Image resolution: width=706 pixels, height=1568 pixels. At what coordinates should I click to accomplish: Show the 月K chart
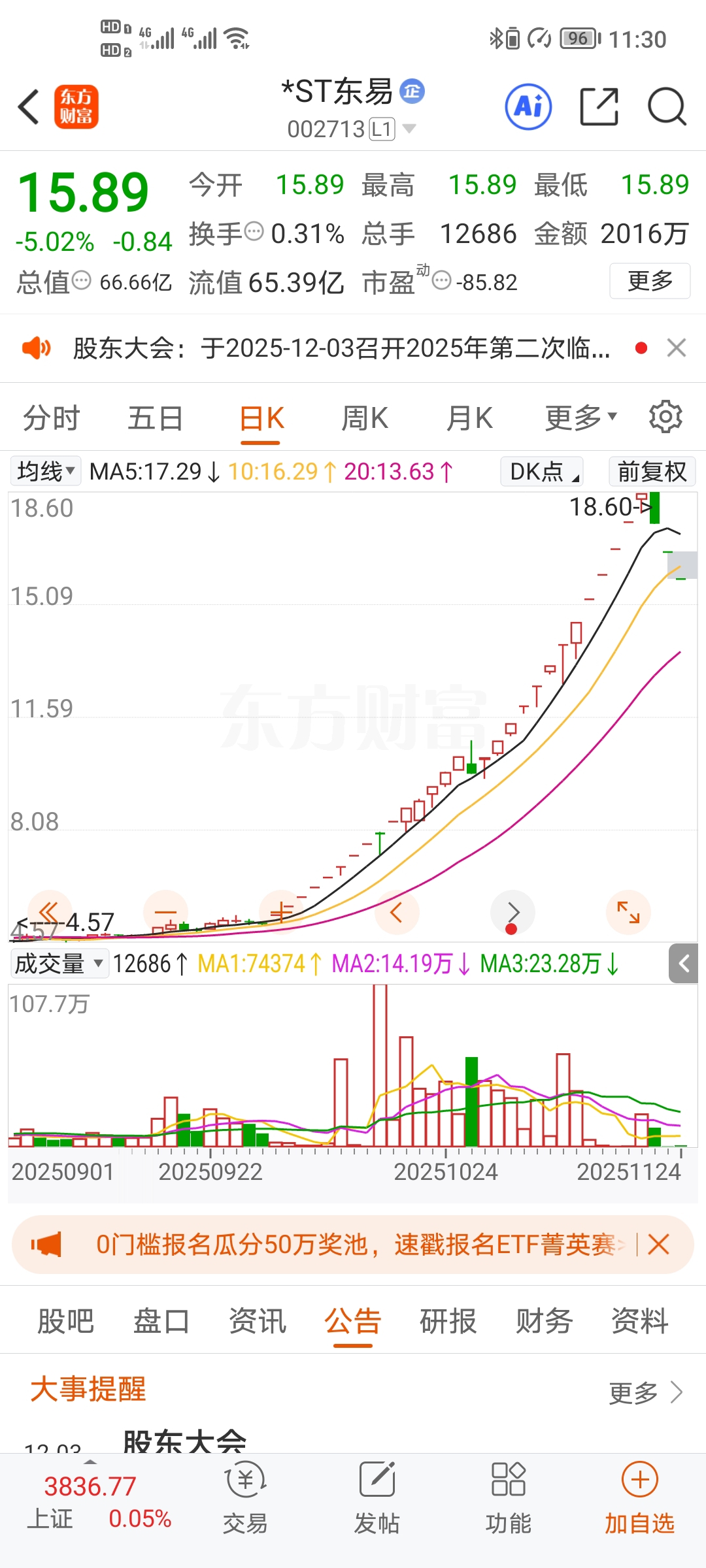tap(469, 418)
